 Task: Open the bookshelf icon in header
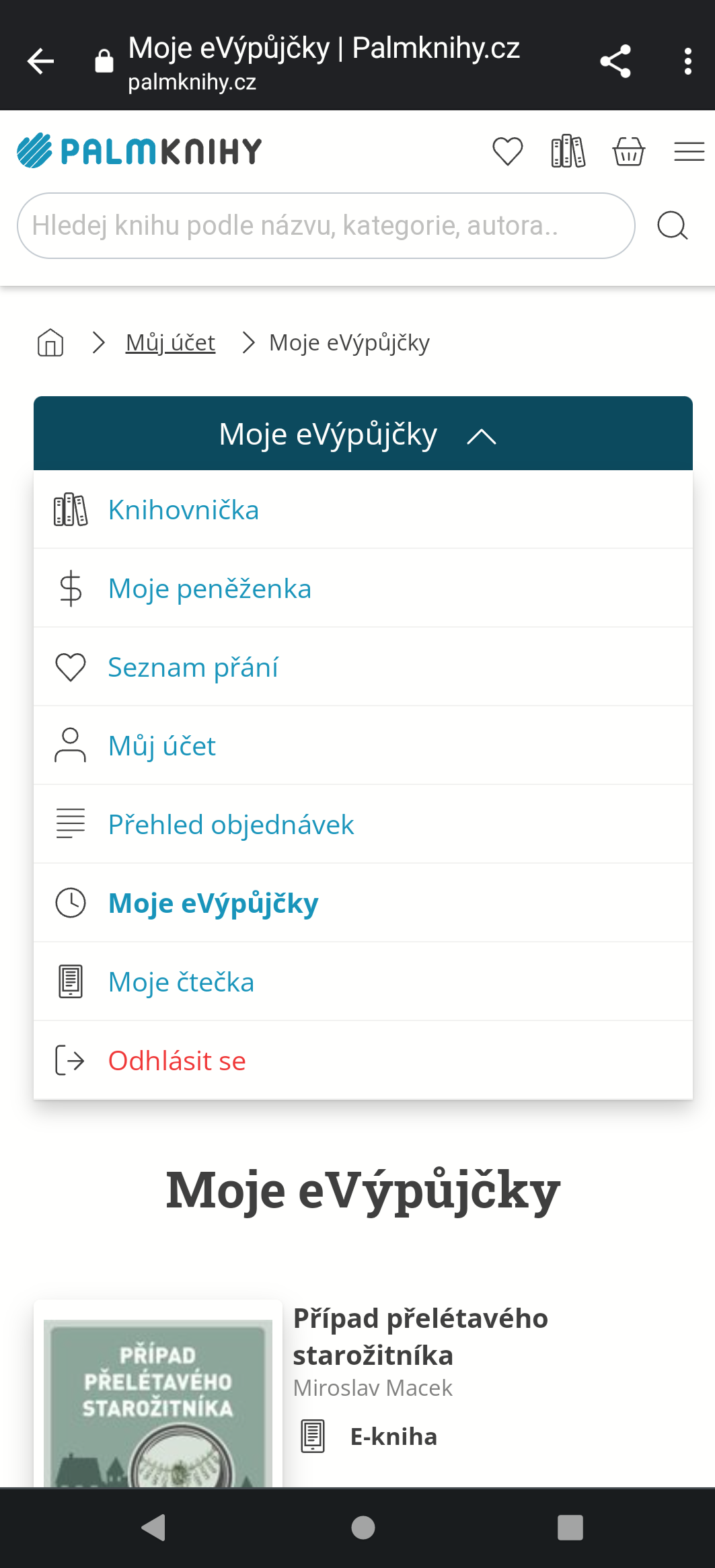pos(568,151)
